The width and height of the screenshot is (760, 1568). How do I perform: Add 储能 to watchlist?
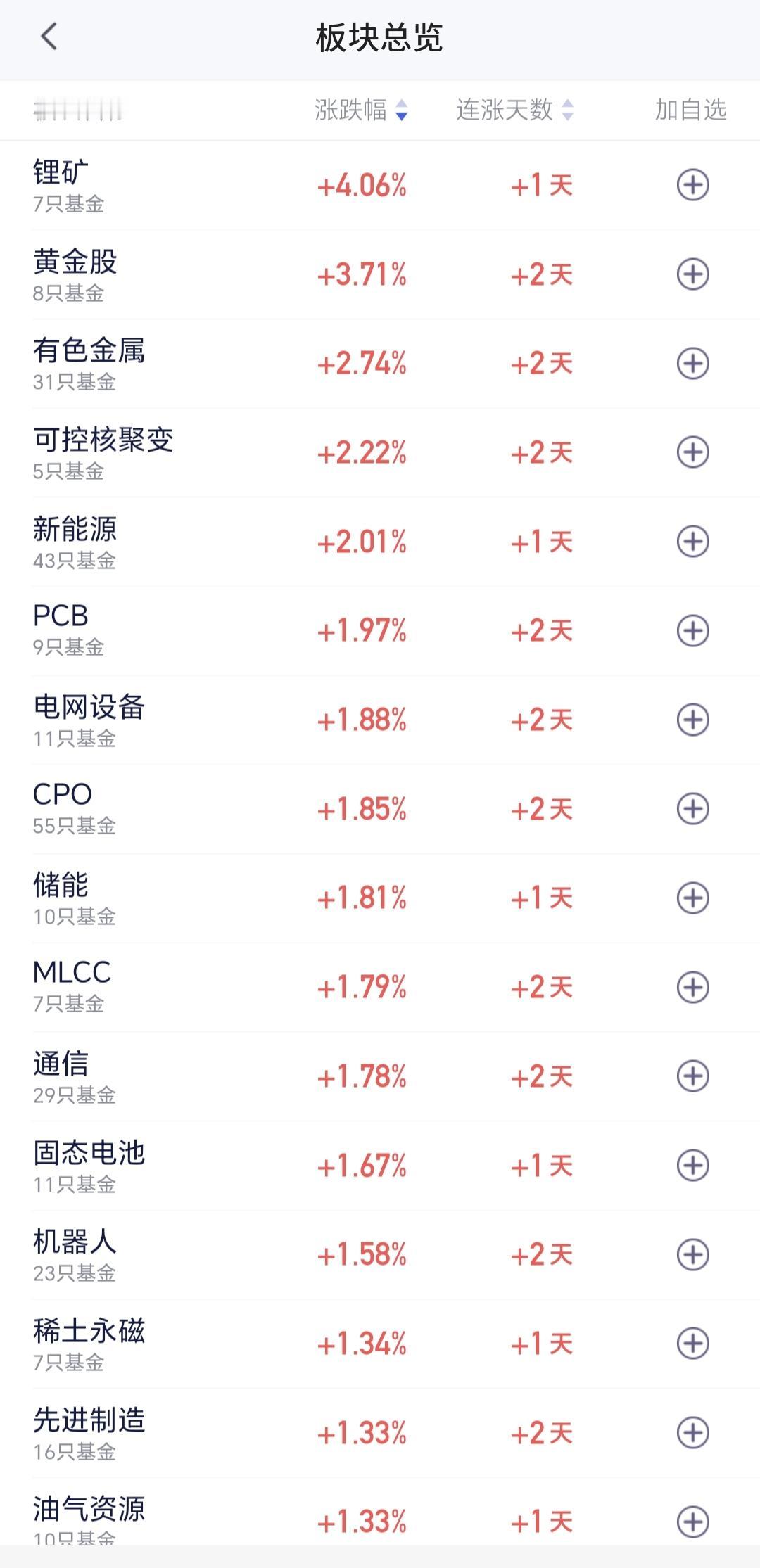692,898
